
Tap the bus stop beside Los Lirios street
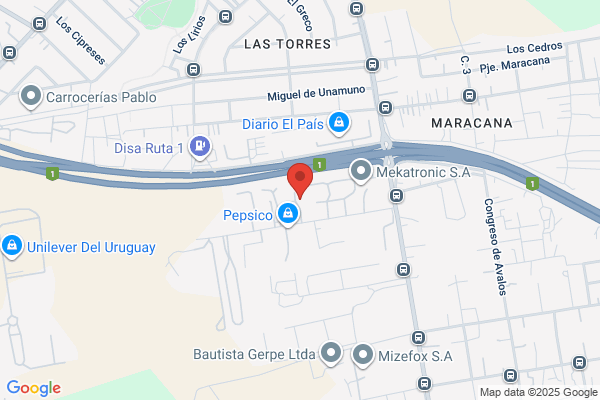pos(193,70)
